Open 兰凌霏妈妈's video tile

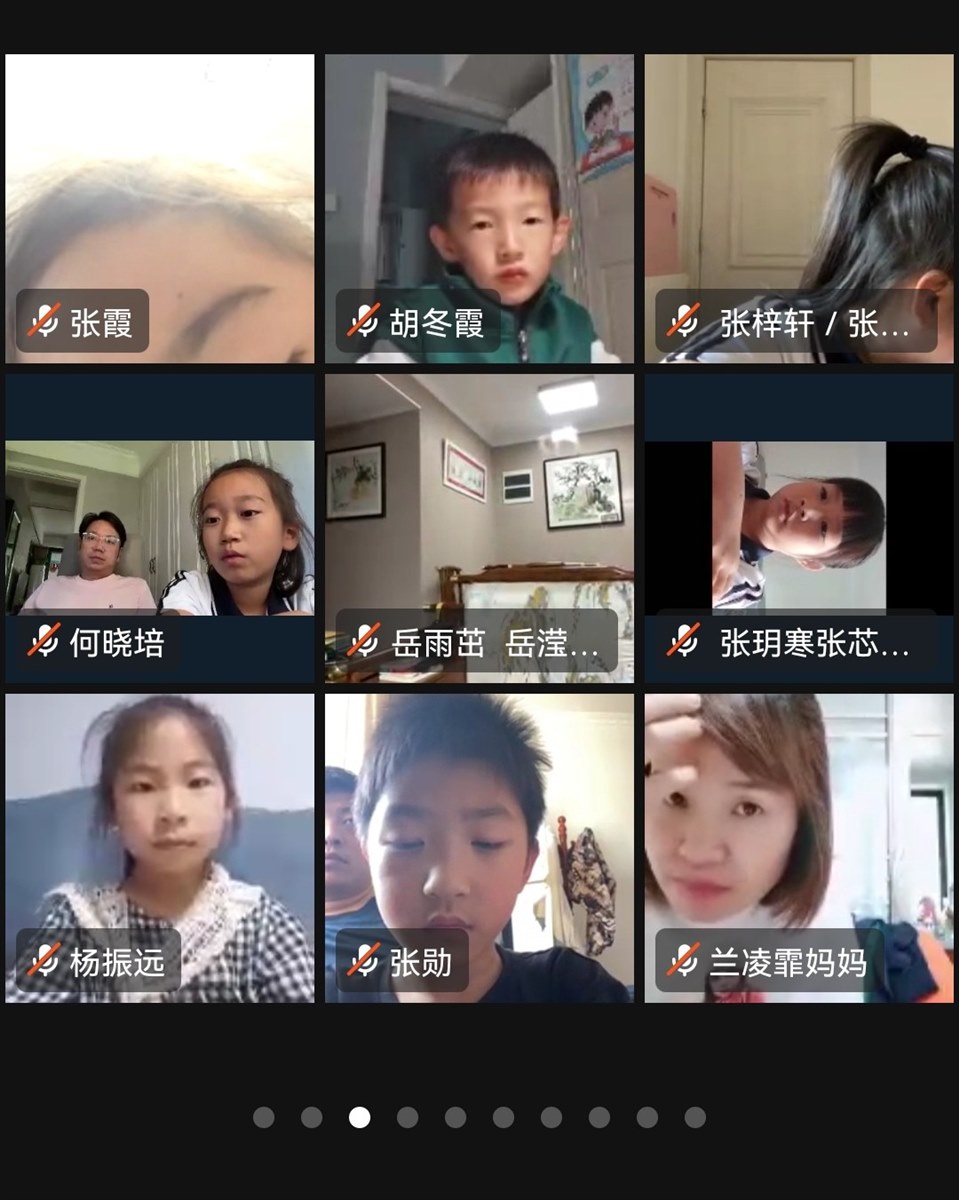pyautogui.click(x=799, y=848)
